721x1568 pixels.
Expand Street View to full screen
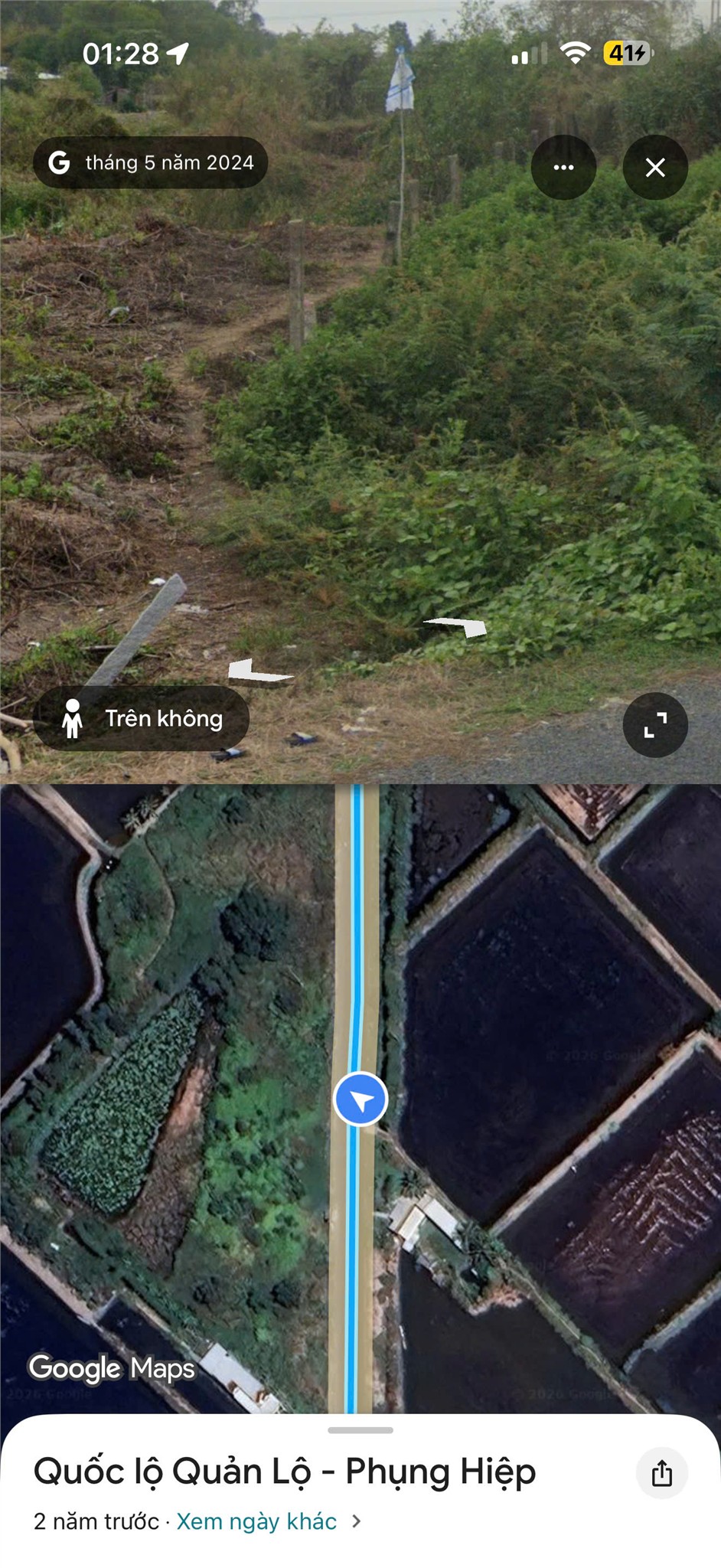coord(655,725)
